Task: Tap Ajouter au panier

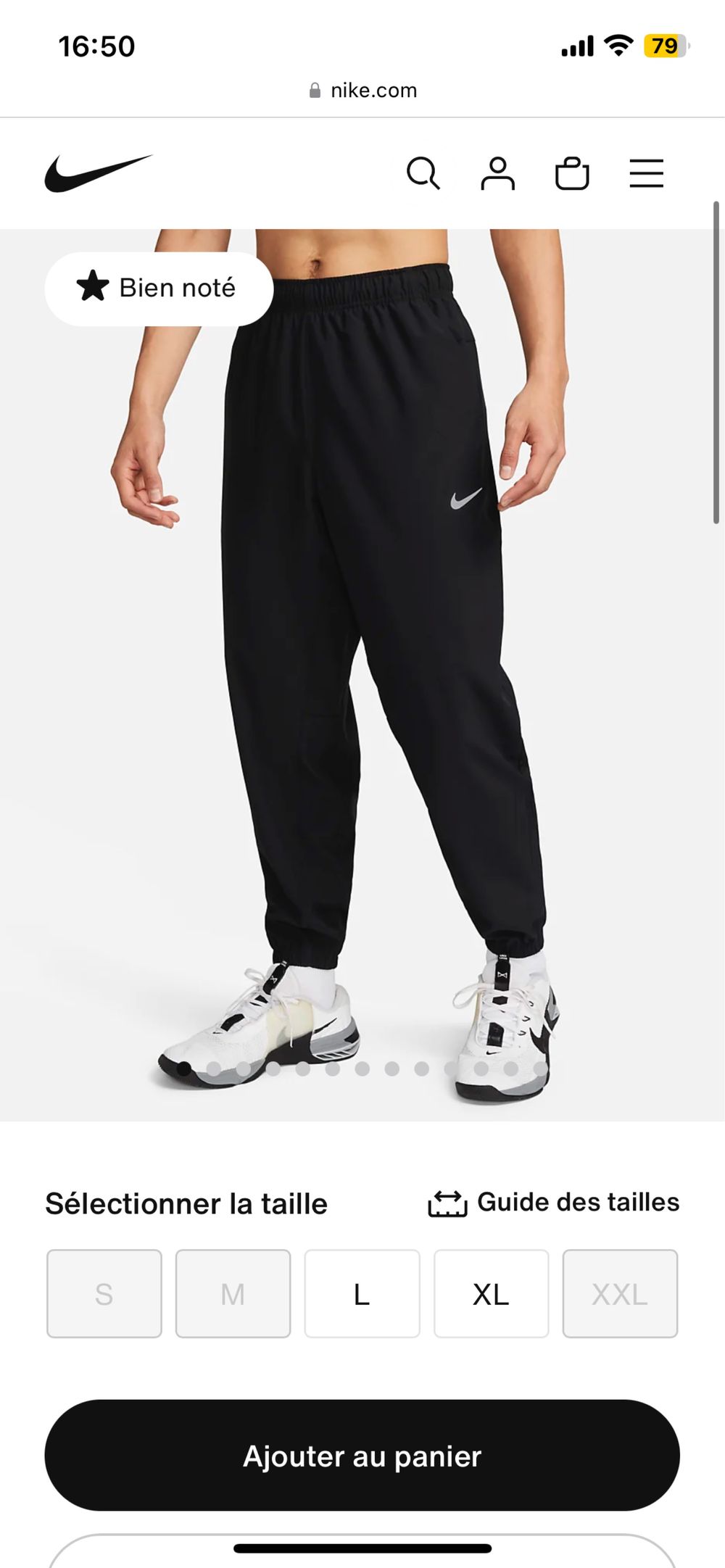Action: 362,1456
